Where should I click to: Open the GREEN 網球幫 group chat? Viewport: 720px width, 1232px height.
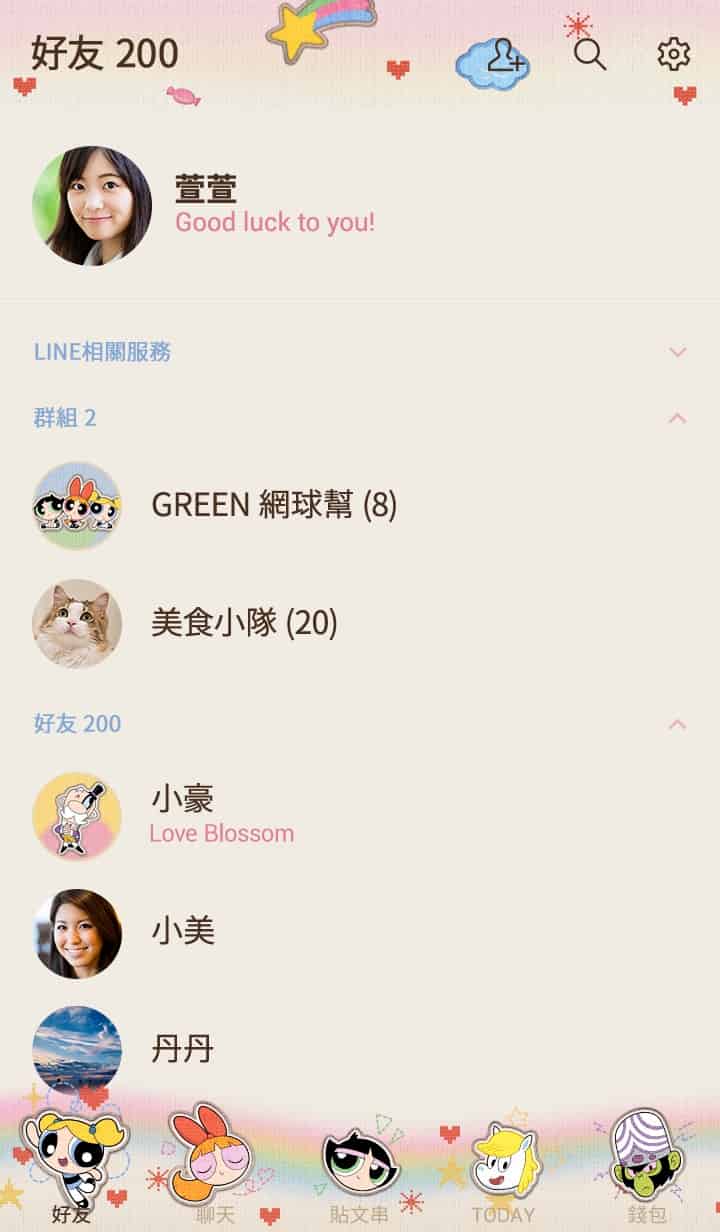coord(273,506)
